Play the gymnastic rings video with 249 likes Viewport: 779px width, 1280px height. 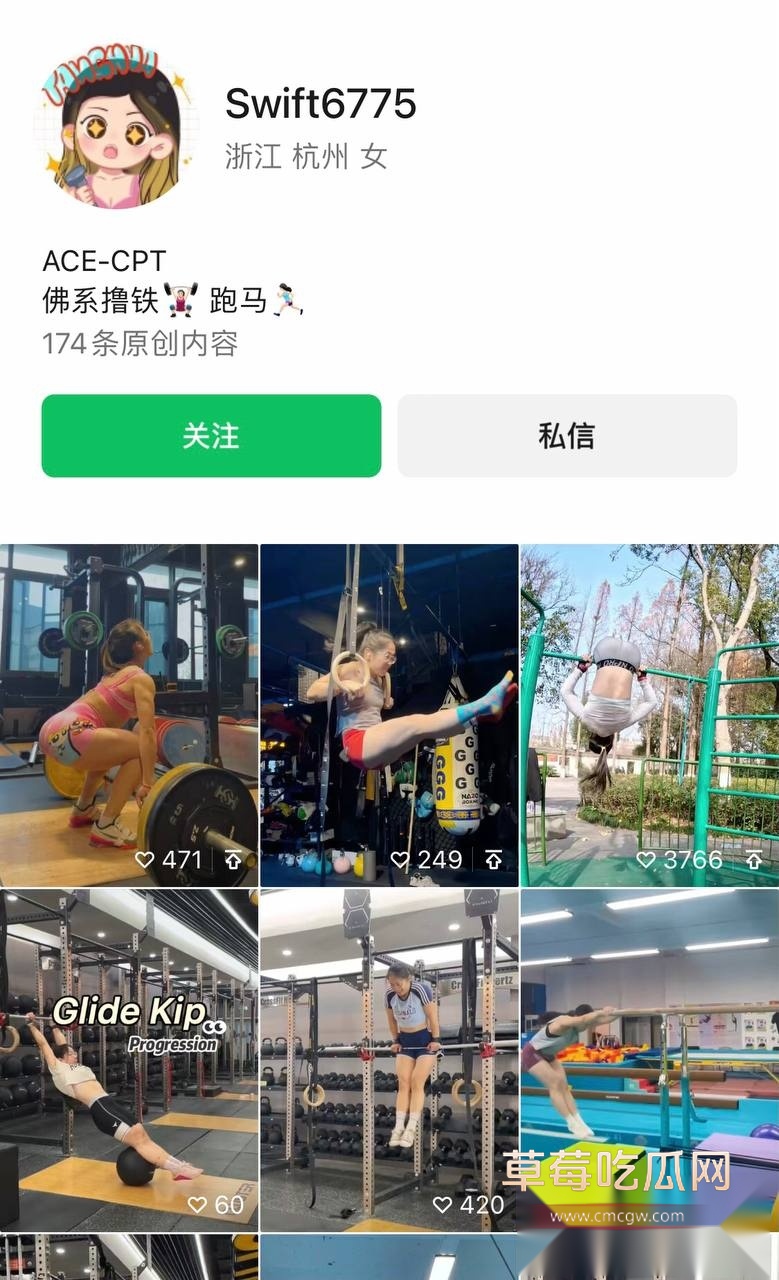click(389, 715)
